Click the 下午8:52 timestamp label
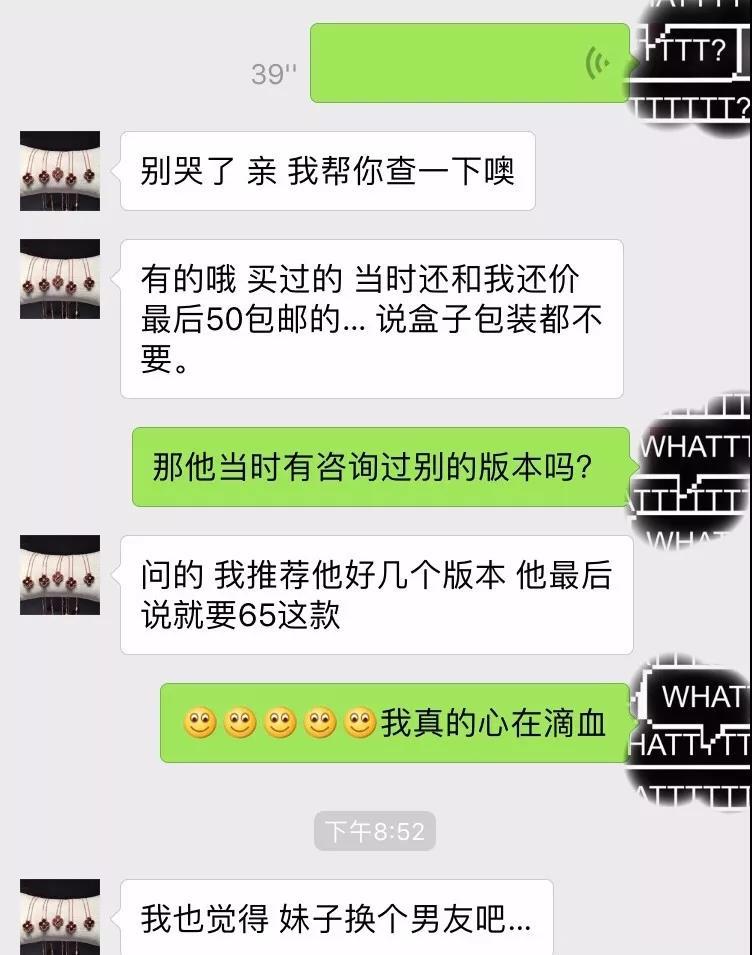The image size is (752, 955). 375,831
